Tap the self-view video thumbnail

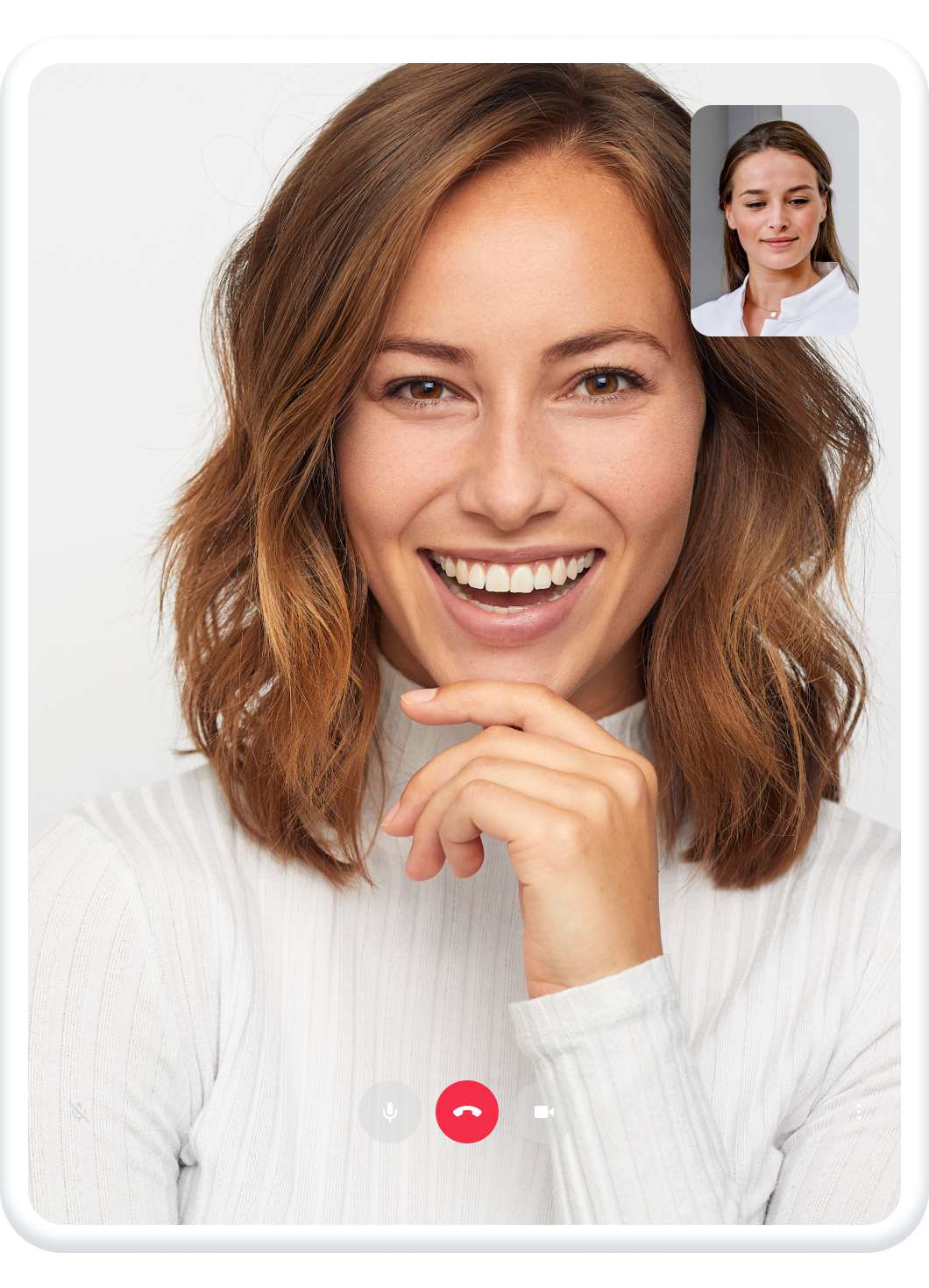point(775,221)
